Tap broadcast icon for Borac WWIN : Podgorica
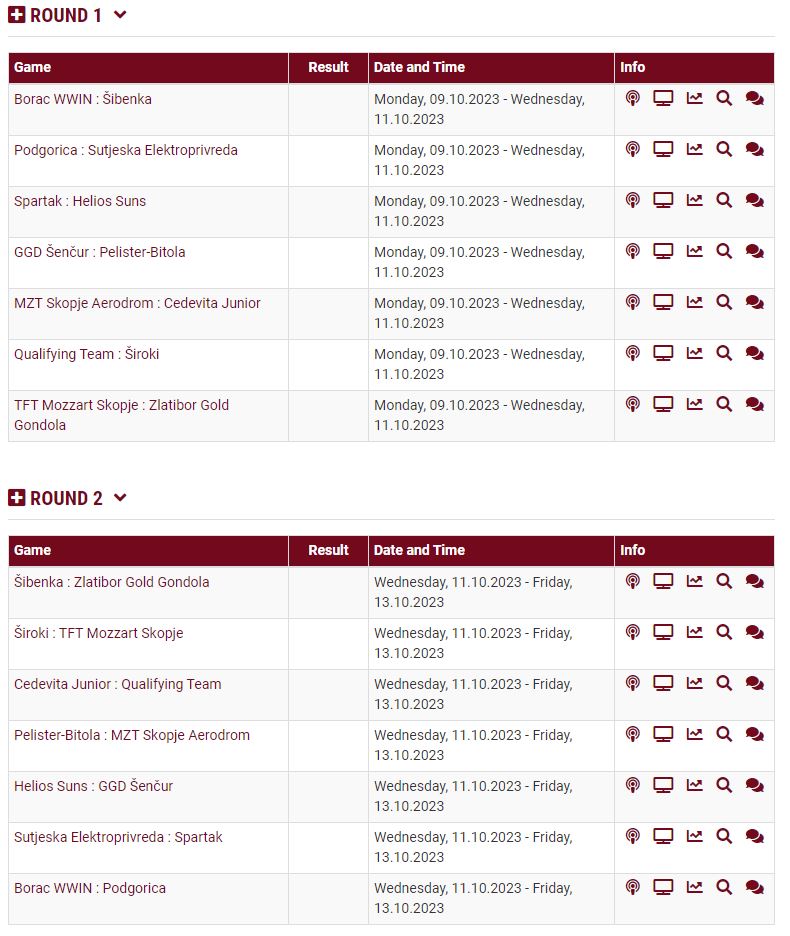Screen dimensions: 790x936 632,888
